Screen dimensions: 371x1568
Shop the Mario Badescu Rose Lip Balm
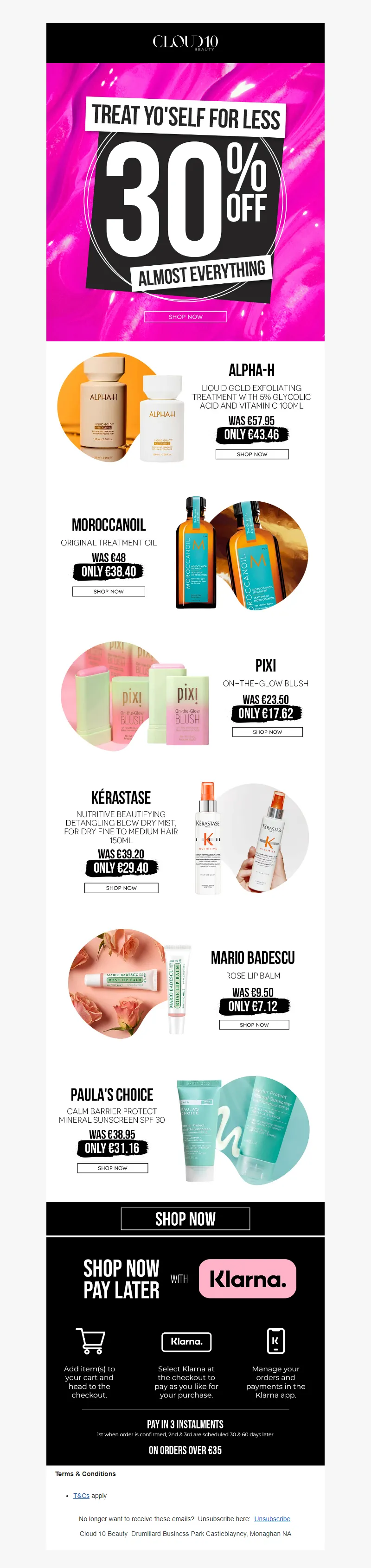(254, 1024)
